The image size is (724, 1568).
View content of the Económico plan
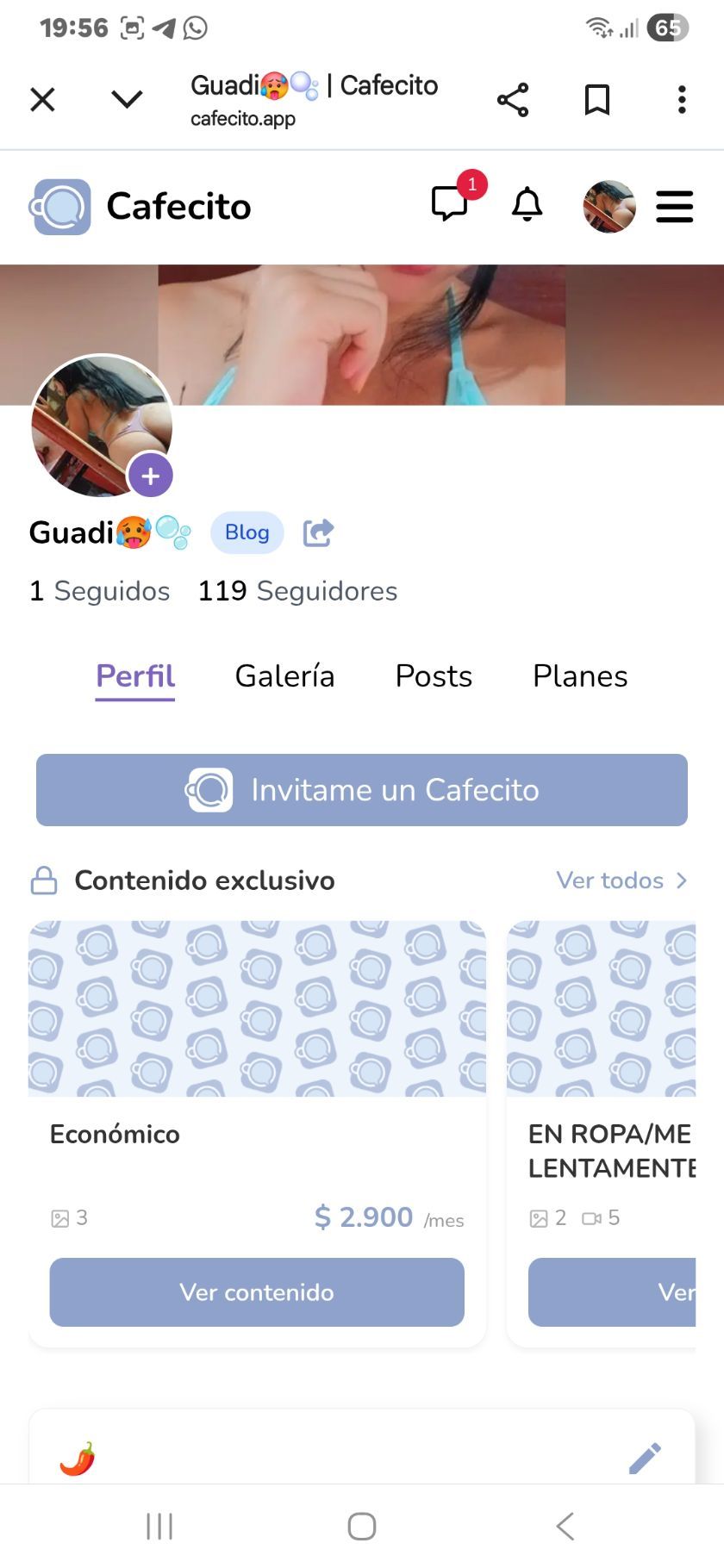[x=257, y=1292]
